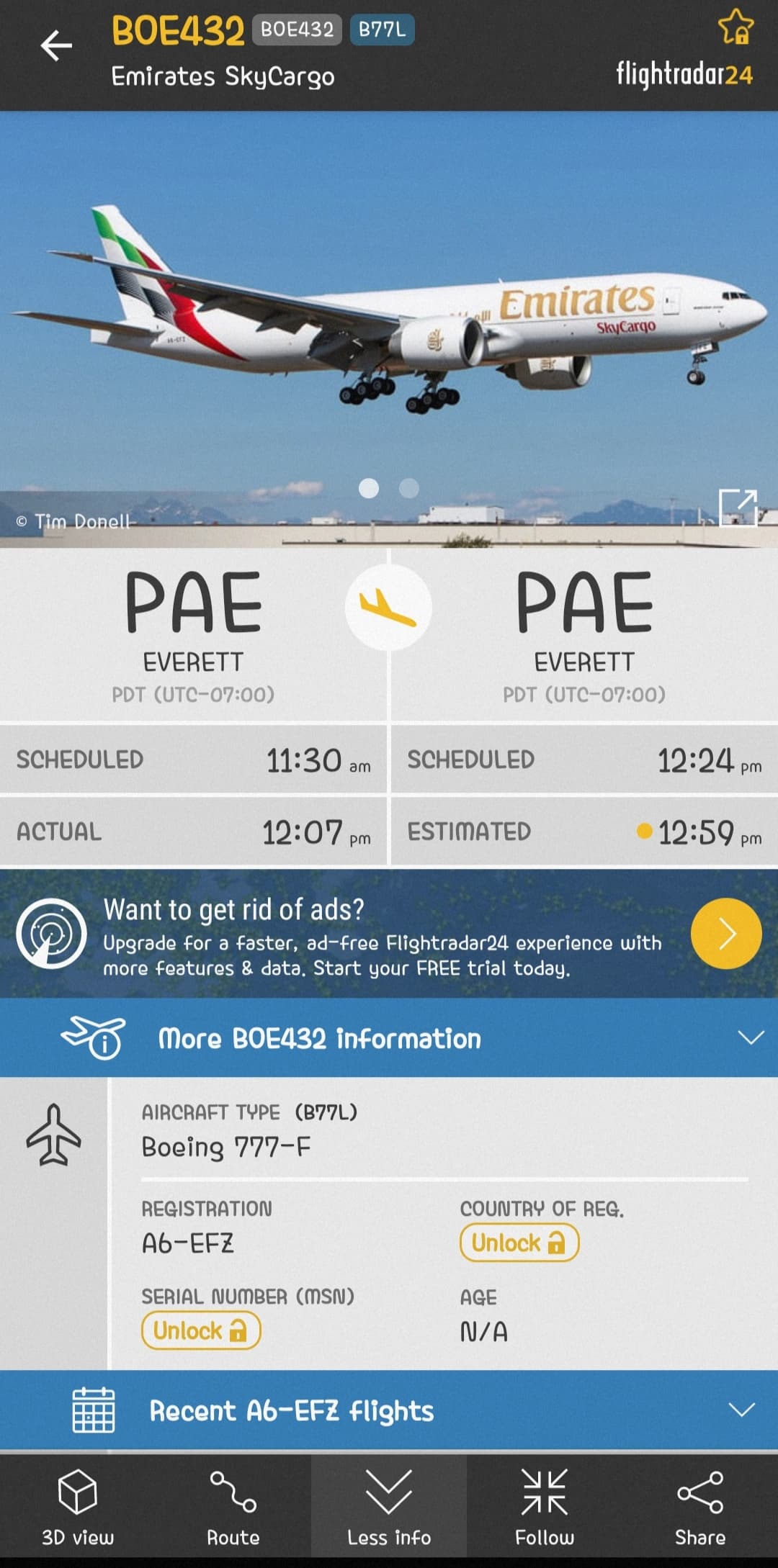Unlock the serial number (MSN)
778x1568 pixels.
click(201, 1330)
